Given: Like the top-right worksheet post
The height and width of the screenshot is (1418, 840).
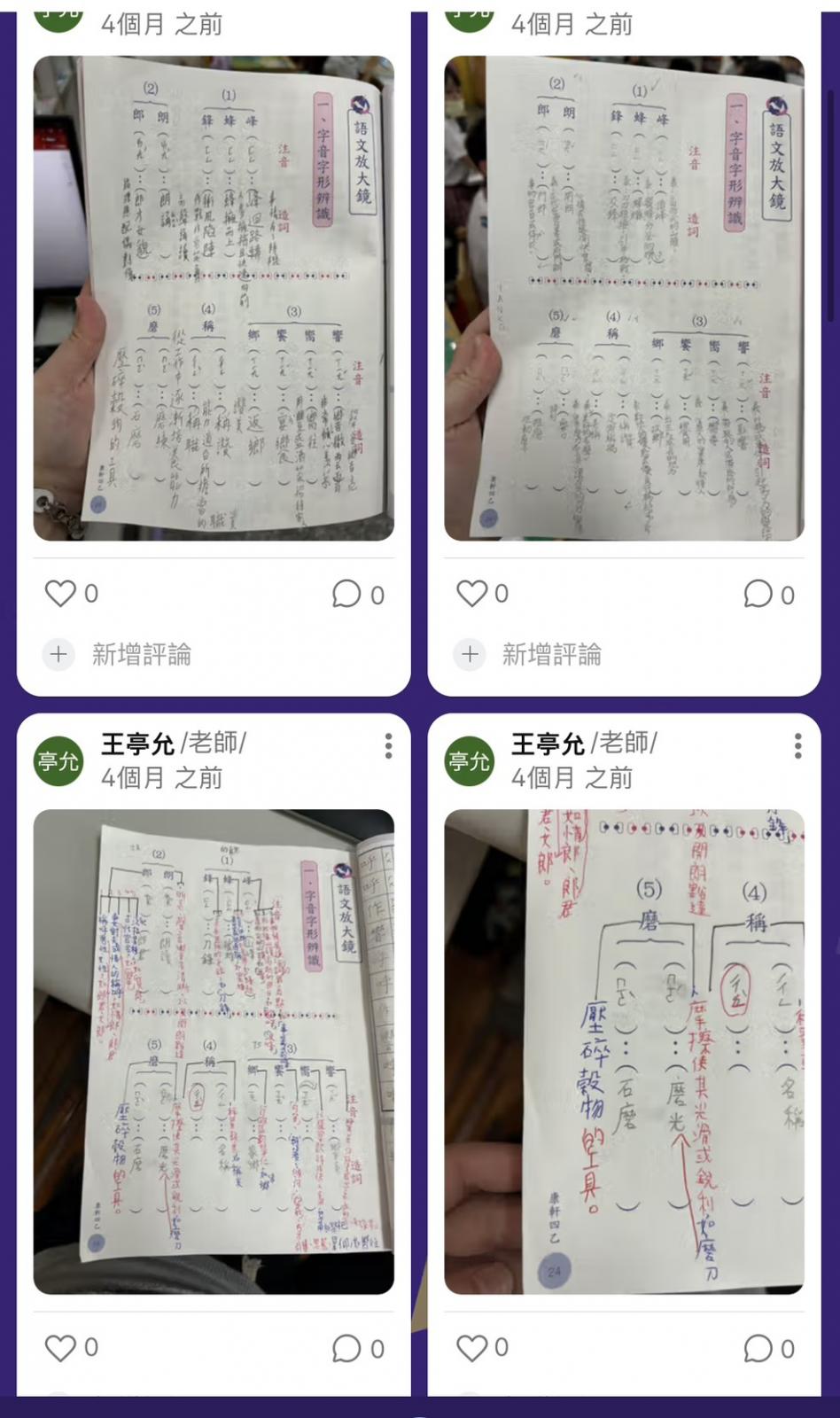Looking at the screenshot, I should point(471,593).
